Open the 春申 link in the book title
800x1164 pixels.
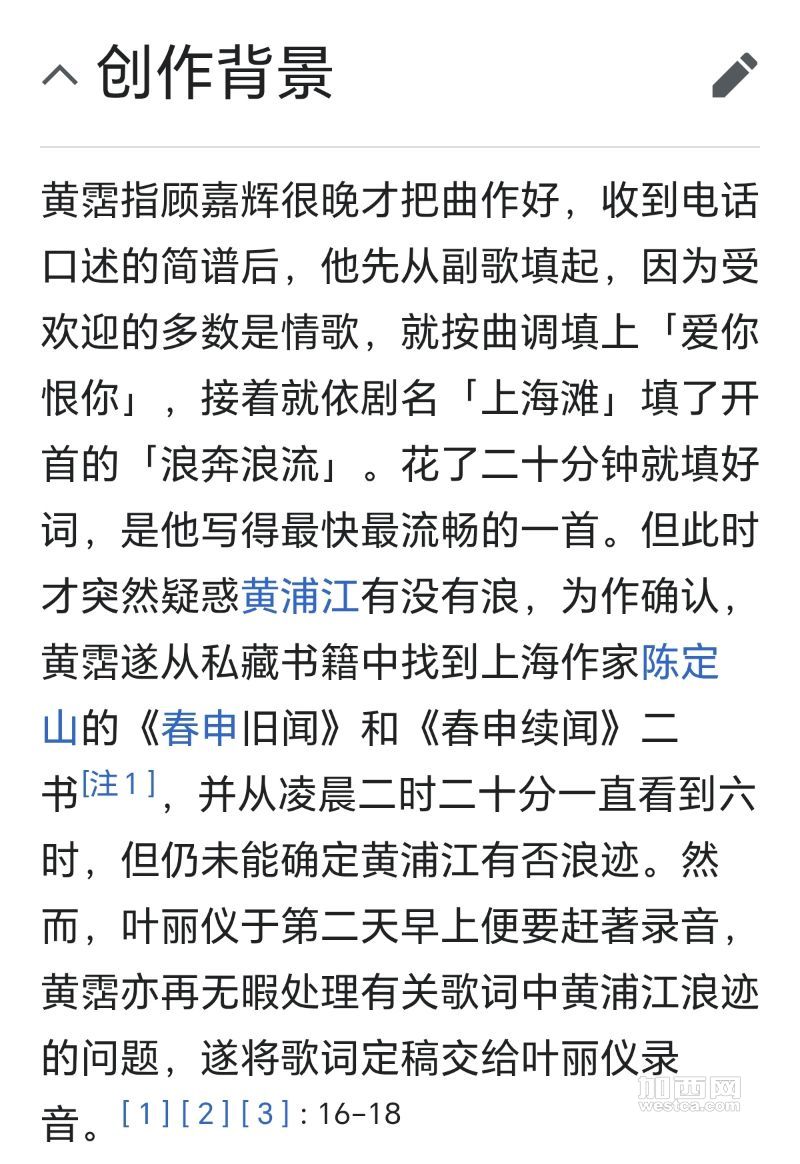tap(199, 728)
